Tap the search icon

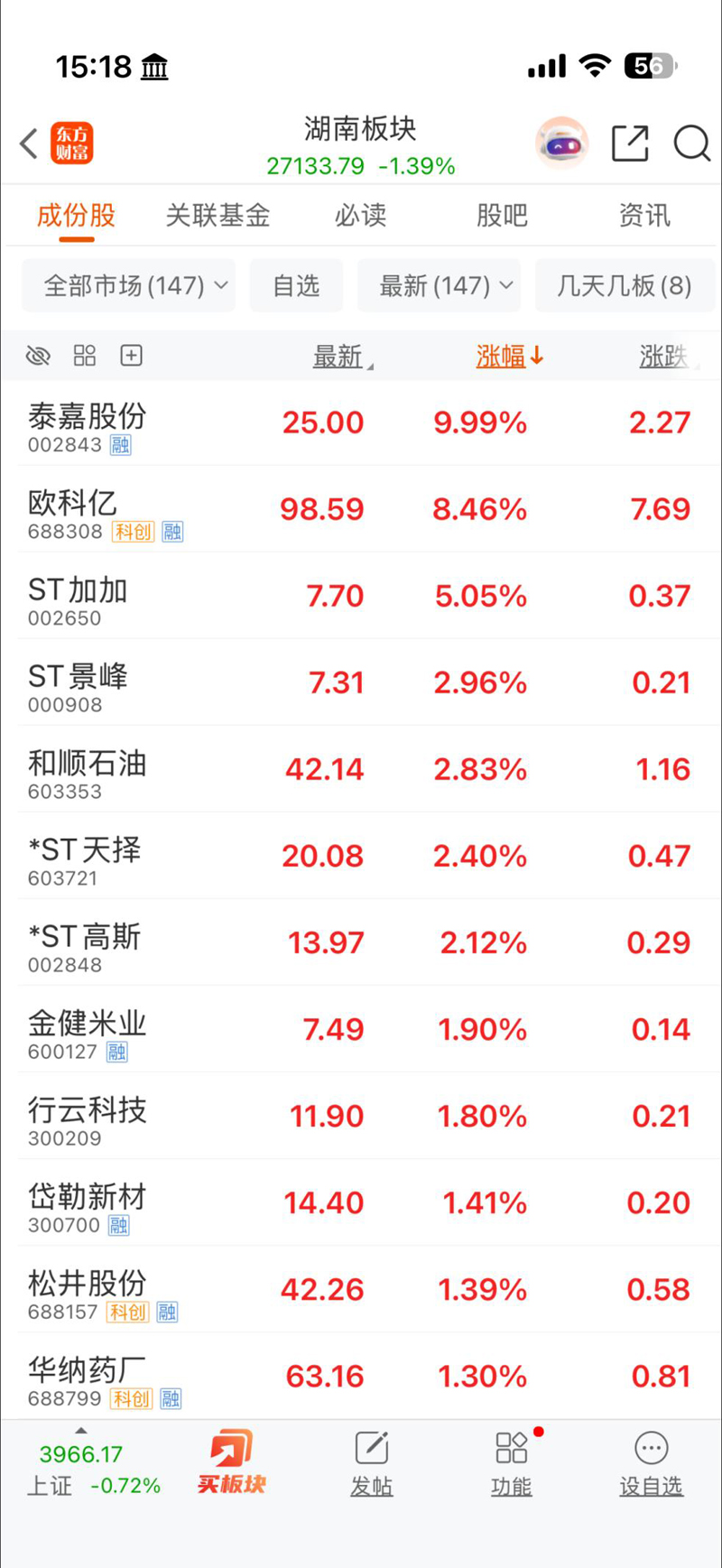[x=691, y=144]
